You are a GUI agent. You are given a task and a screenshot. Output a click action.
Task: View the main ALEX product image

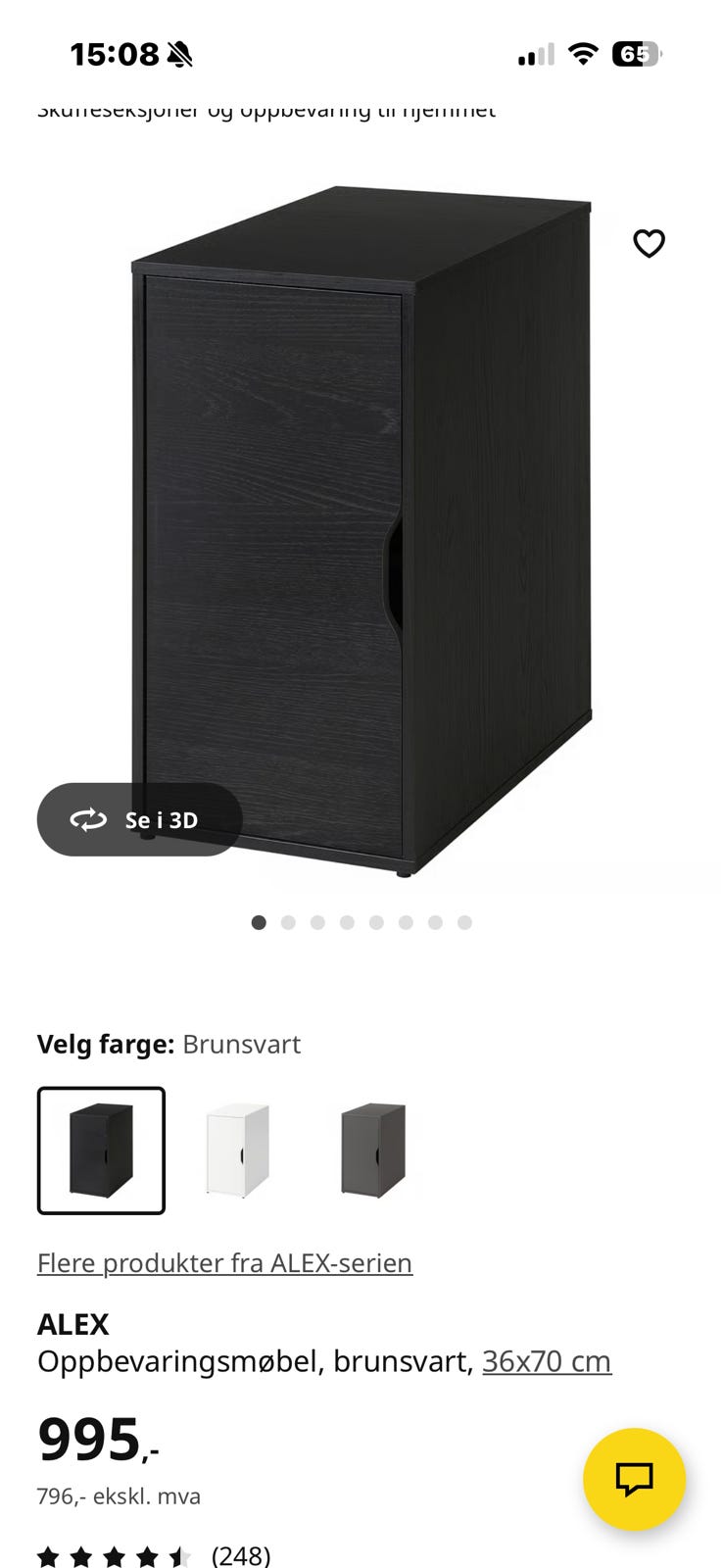[362, 529]
